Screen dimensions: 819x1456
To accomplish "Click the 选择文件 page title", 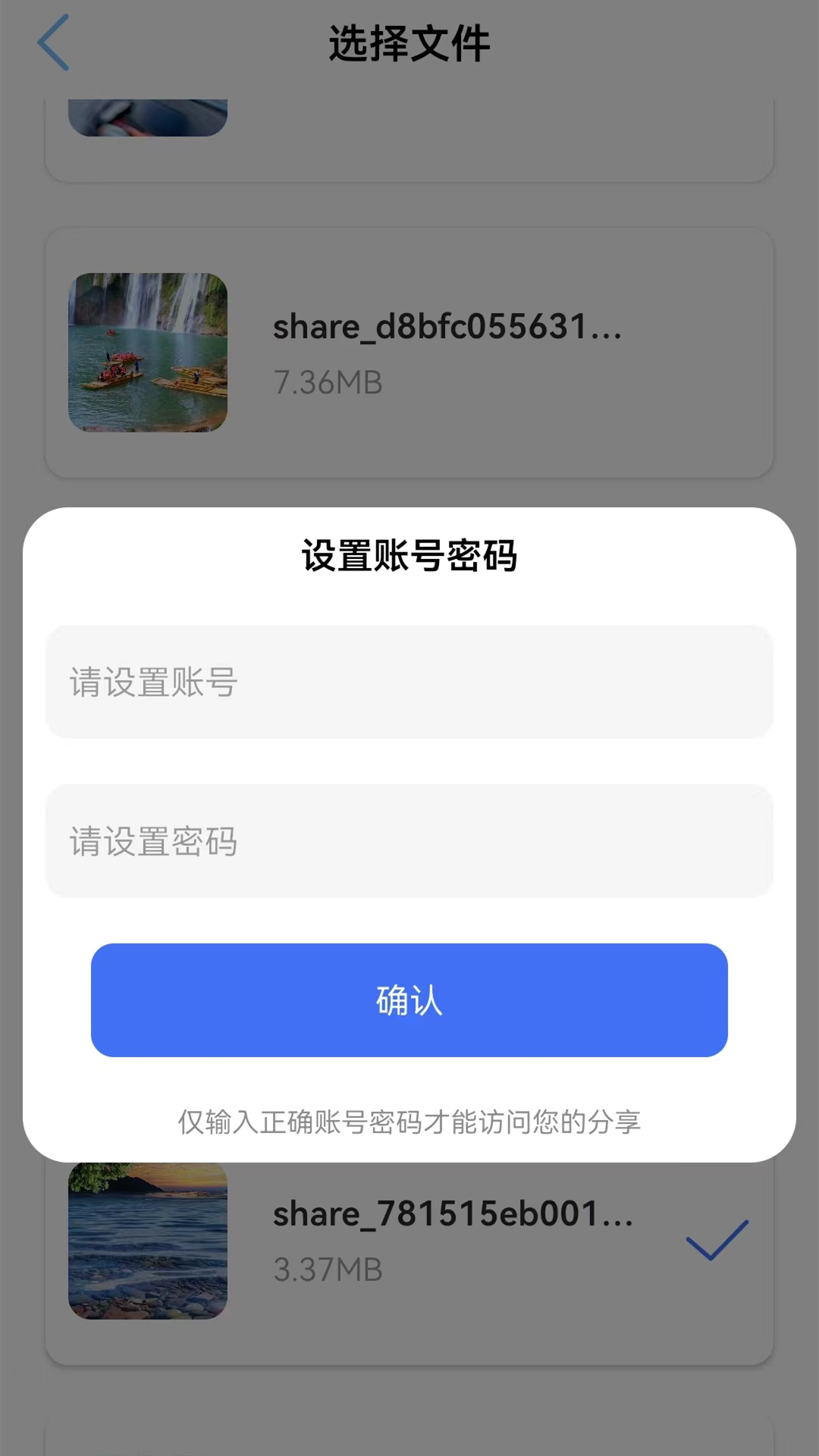I will click(409, 43).
